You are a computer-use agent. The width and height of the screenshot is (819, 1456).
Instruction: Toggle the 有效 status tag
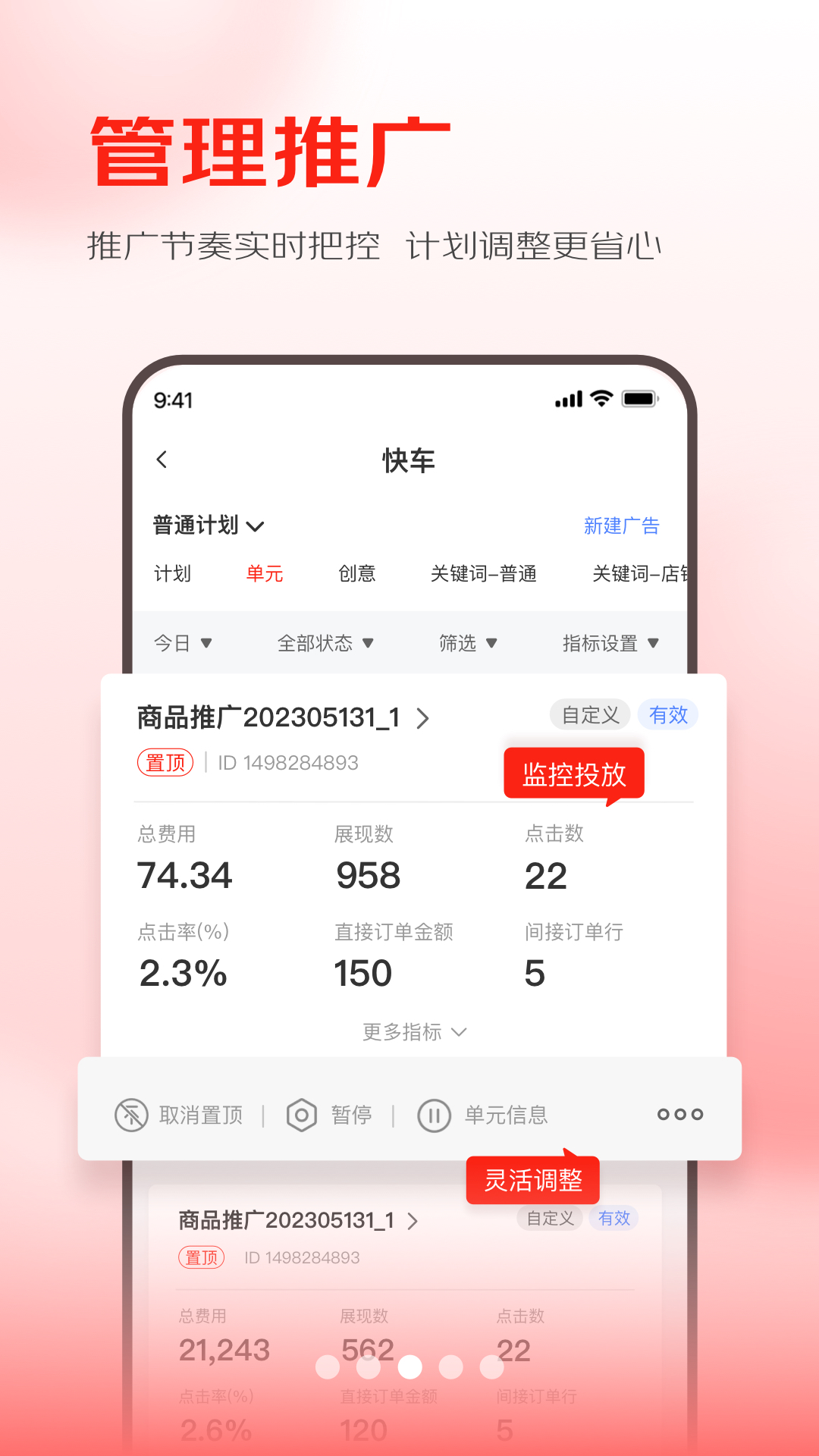tap(668, 714)
